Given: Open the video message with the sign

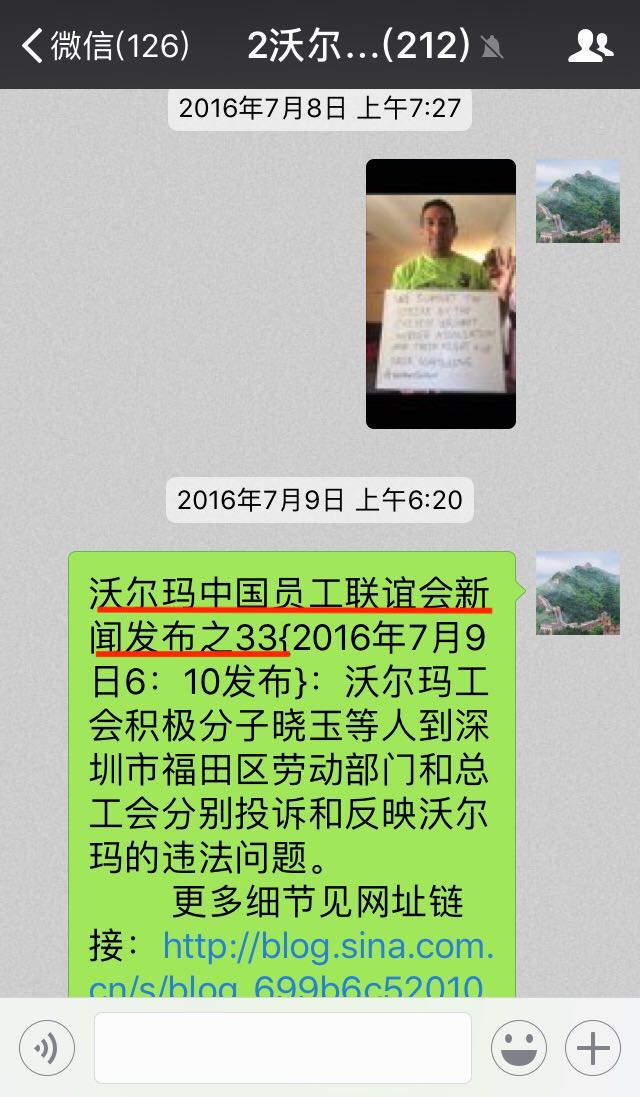Looking at the screenshot, I should [441, 294].
